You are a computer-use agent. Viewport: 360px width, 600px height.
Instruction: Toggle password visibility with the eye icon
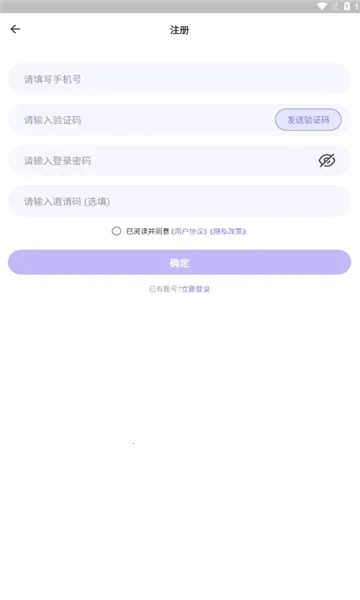click(327, 161)
